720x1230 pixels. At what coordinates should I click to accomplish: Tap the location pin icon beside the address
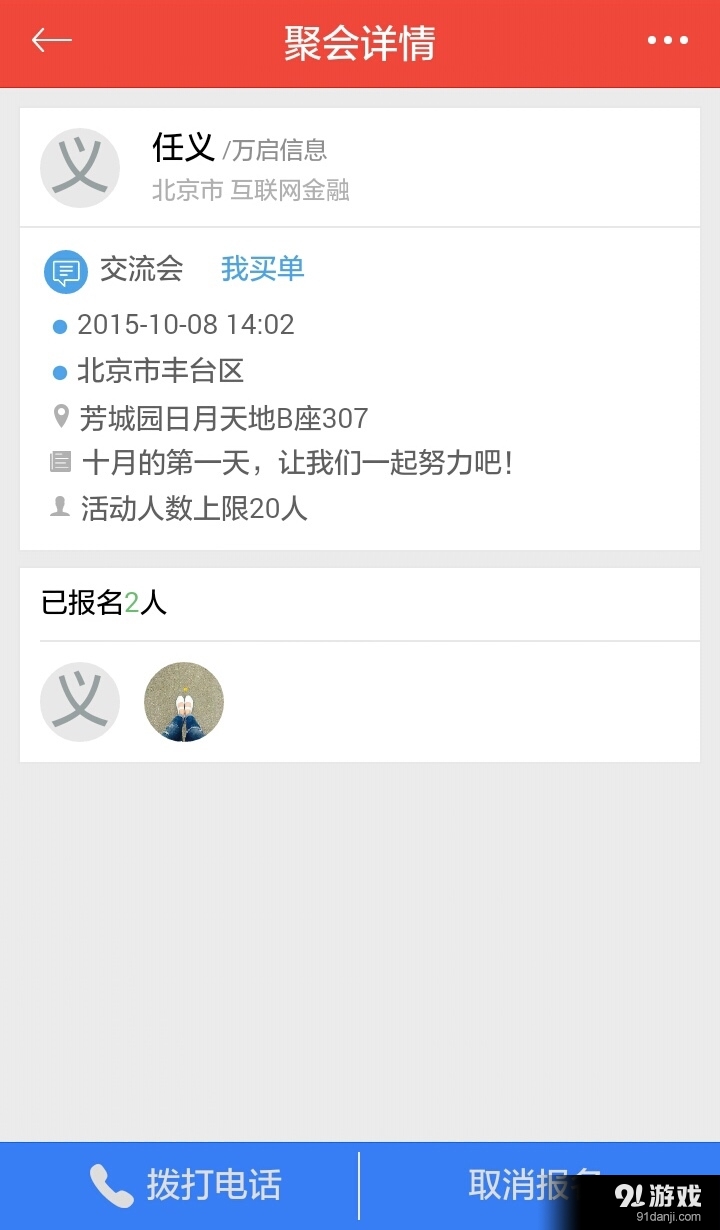pos(60,417)
